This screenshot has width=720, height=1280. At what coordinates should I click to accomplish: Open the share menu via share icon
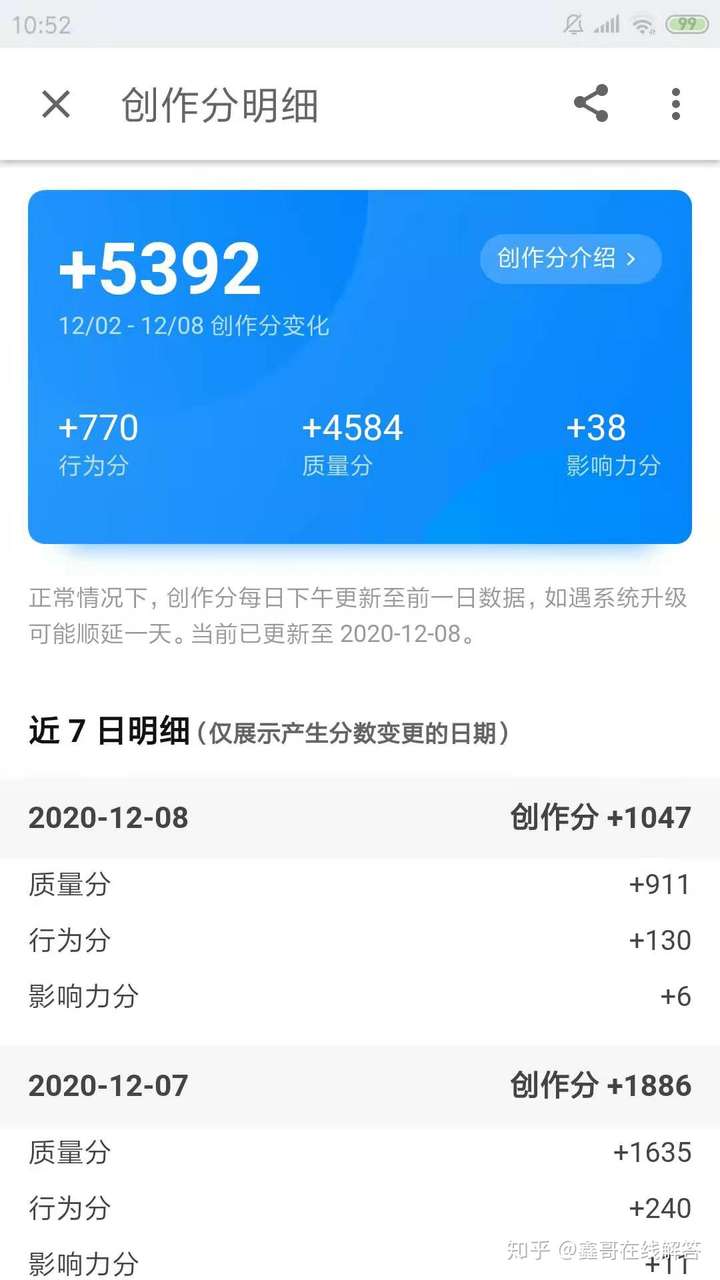(x=590, y=103)
